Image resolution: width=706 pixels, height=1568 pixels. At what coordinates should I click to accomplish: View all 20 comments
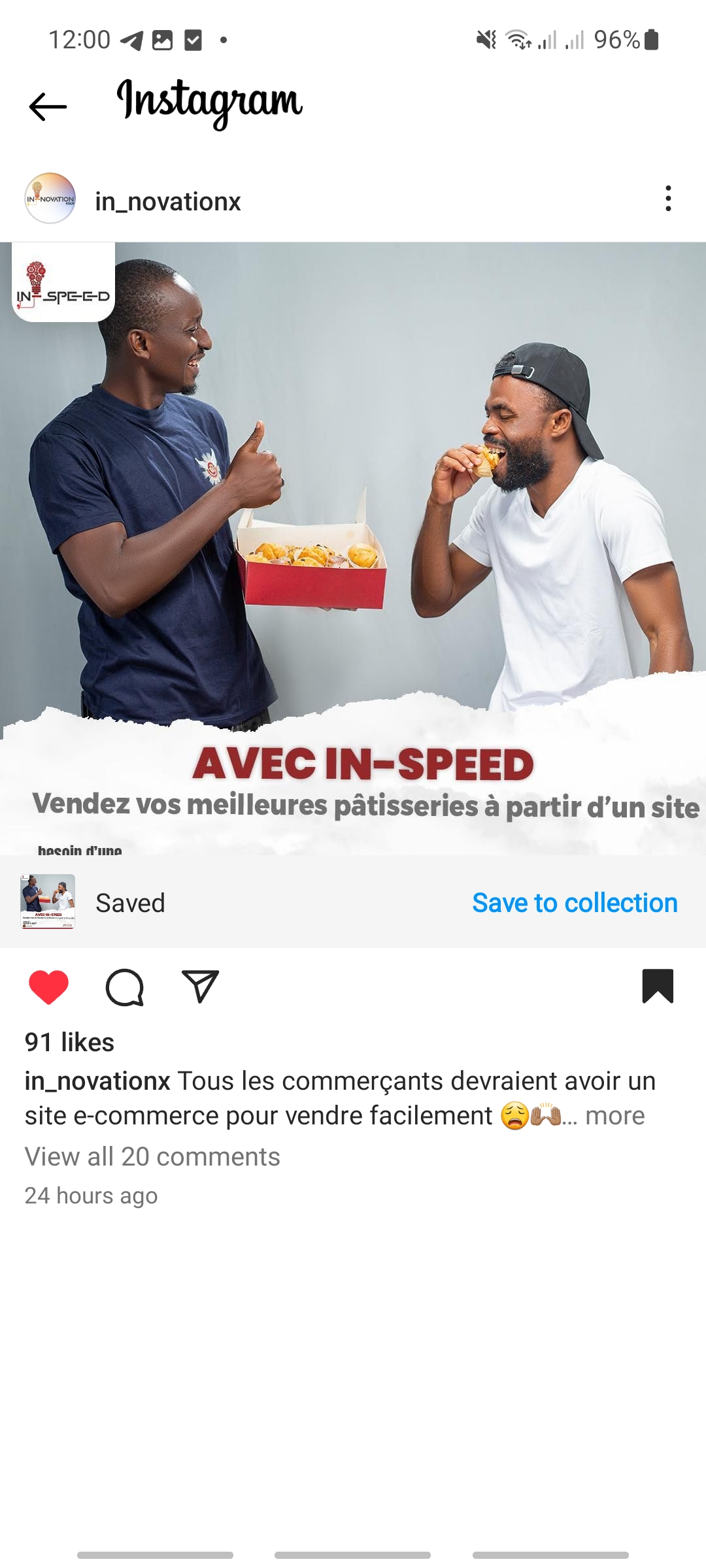(152, 1157)
